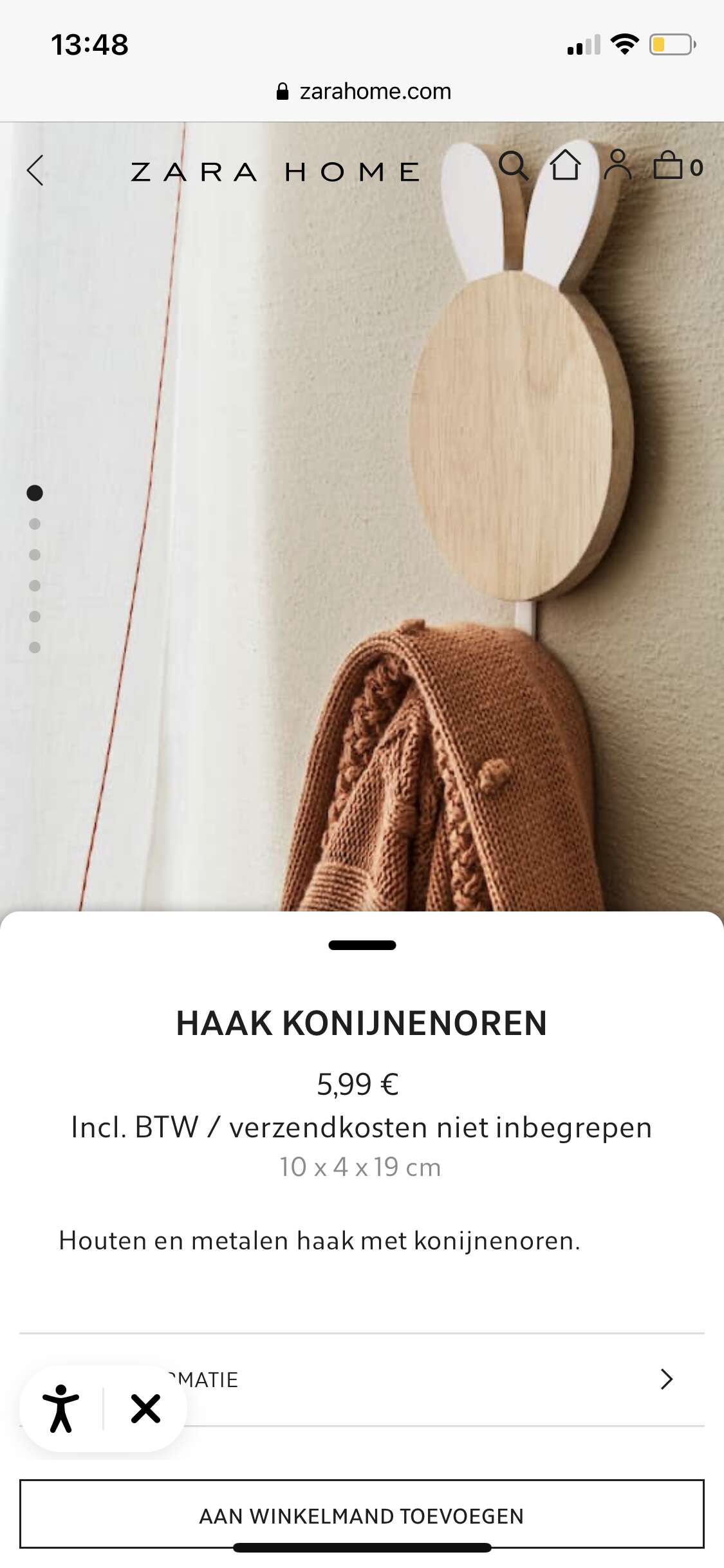724x1568 pixels.
Task: Tap the Zara Home logo
Action: (275, 172)
